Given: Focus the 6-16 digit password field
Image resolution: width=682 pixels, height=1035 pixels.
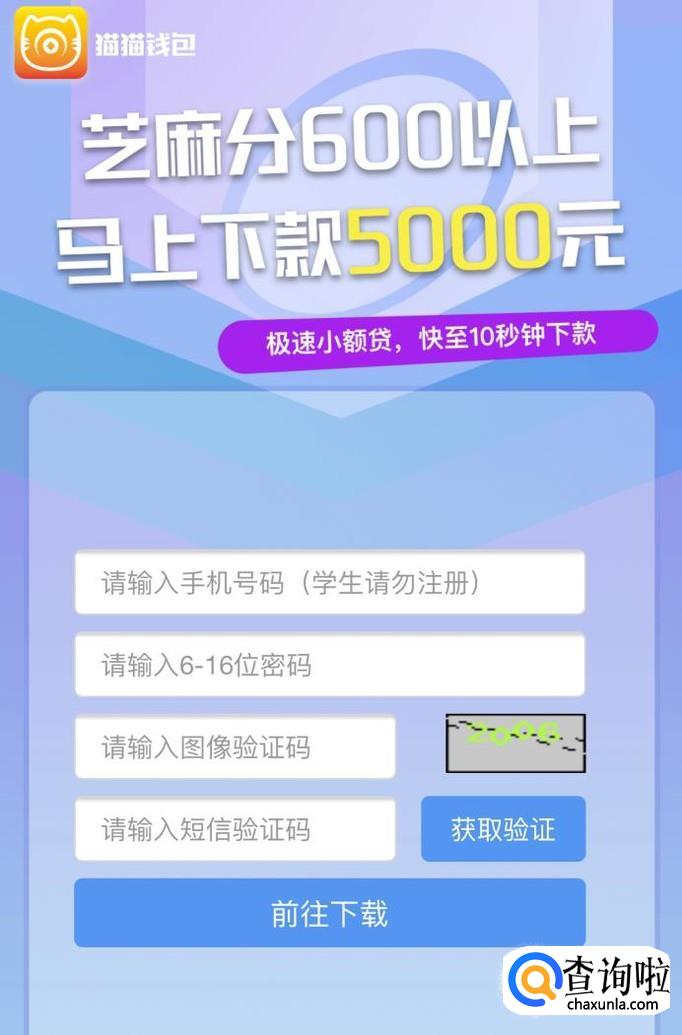Looking at the screenshot, I should pyautogui.click(x=329, y=665).
